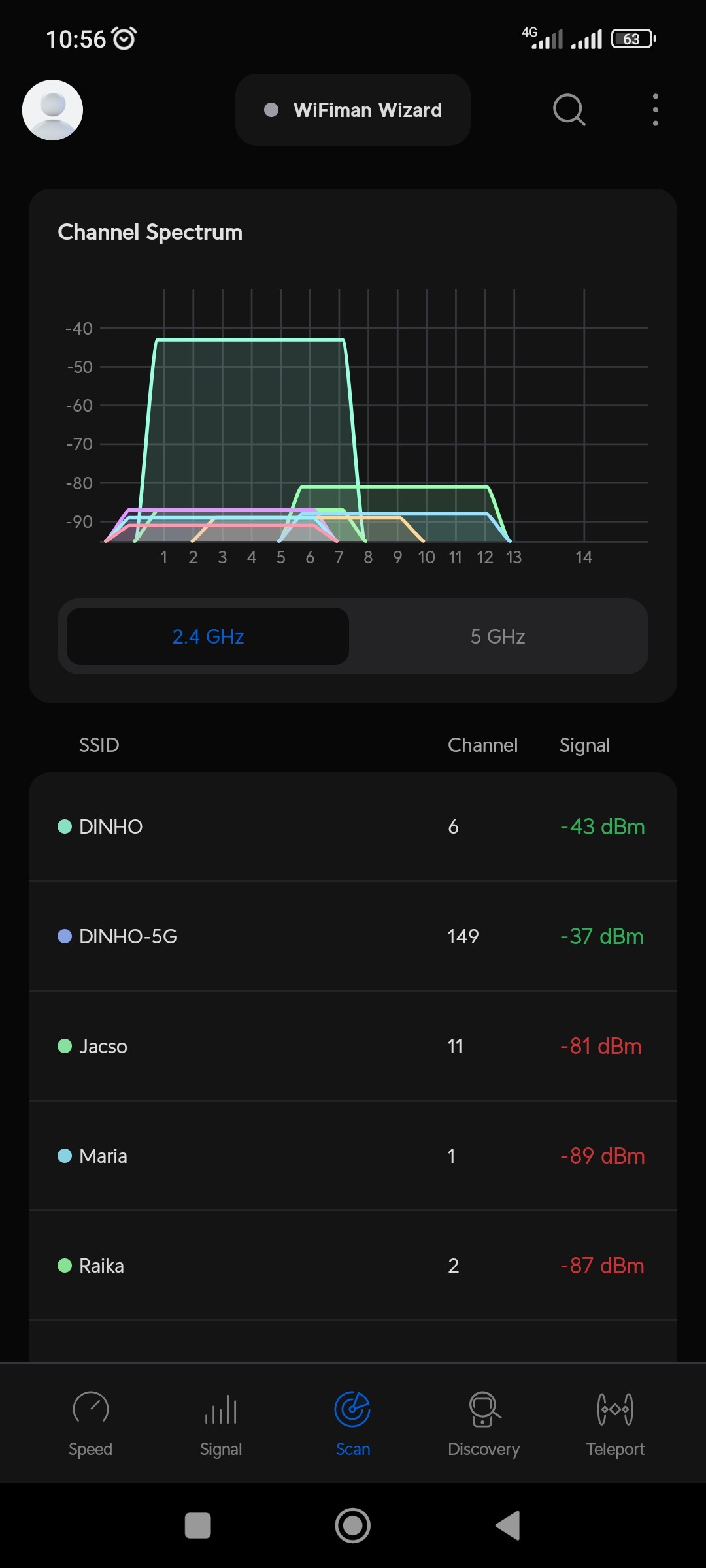Switch to the 5 GHz band
Viewport: 706px width, 1568px height.
pyautogui.click(x=497, y=636)
